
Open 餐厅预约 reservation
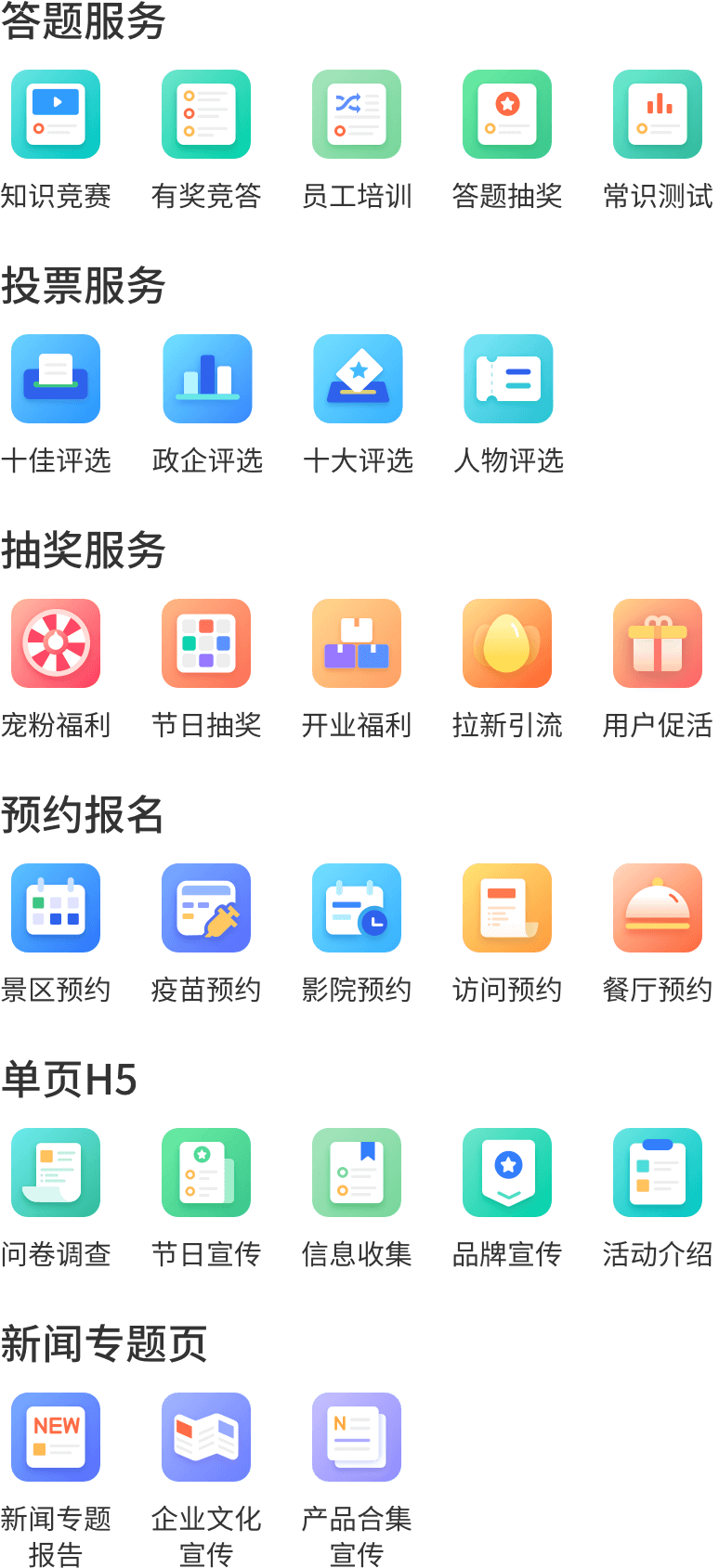pos(658,909)
